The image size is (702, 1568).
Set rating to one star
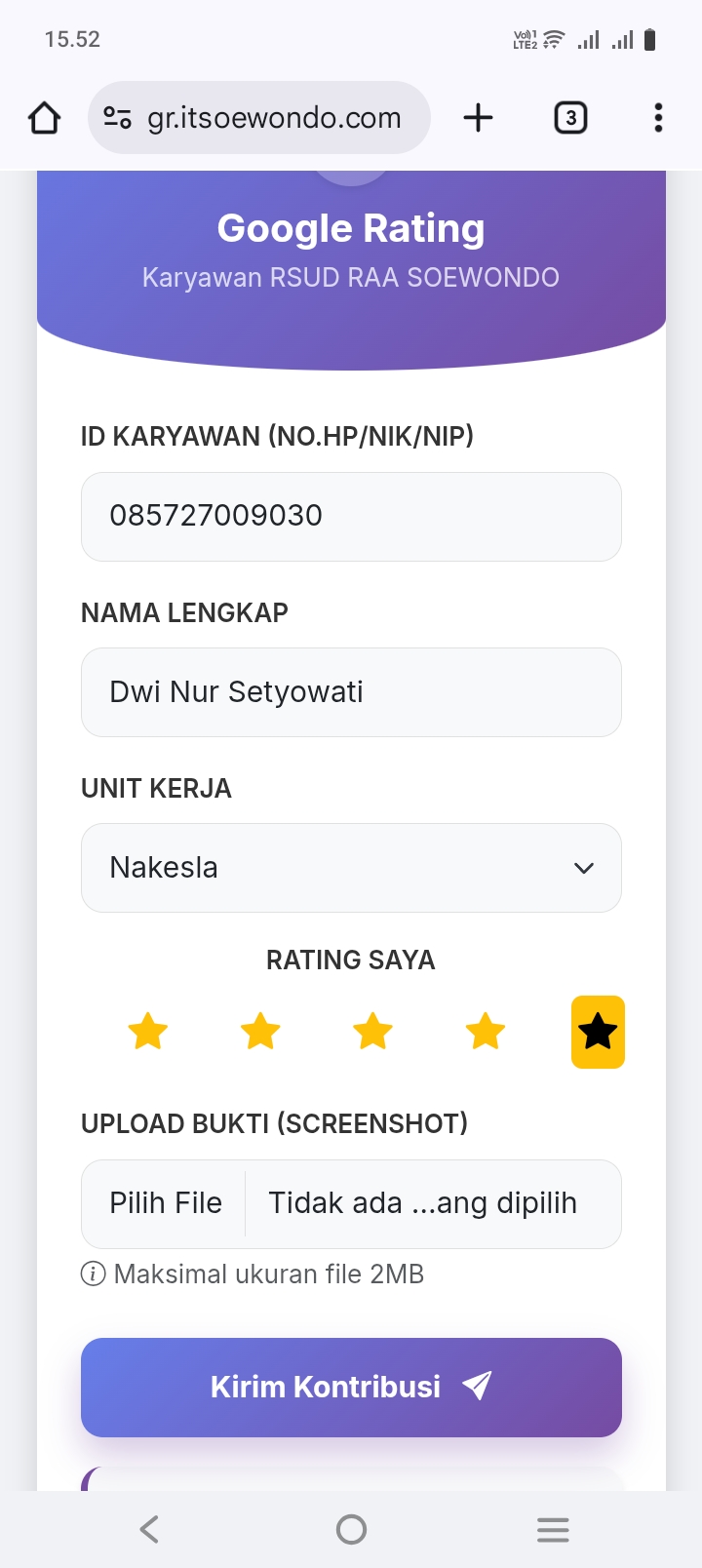click(148, 1032)
